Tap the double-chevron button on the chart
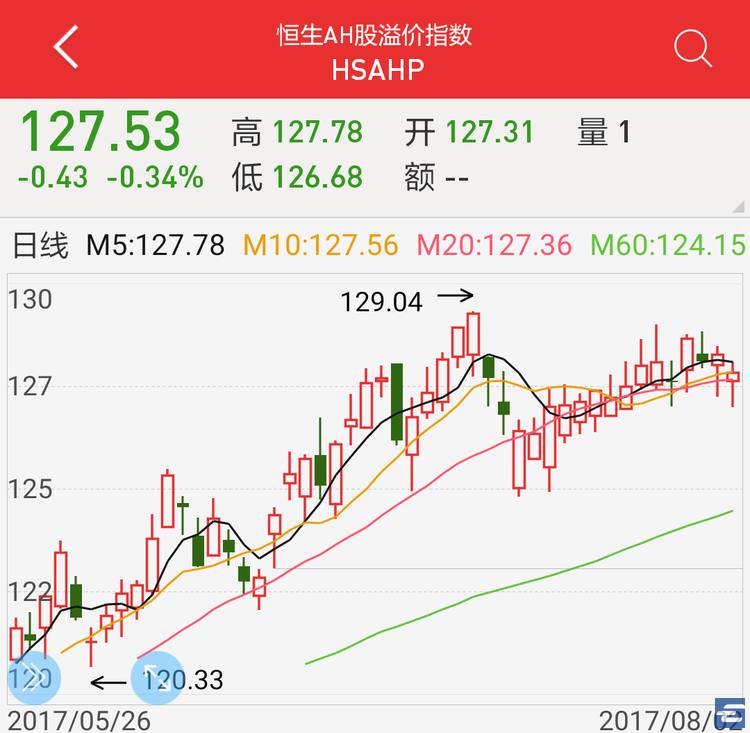The height and width of the screenshot is (733, 750). coord(33,678)
